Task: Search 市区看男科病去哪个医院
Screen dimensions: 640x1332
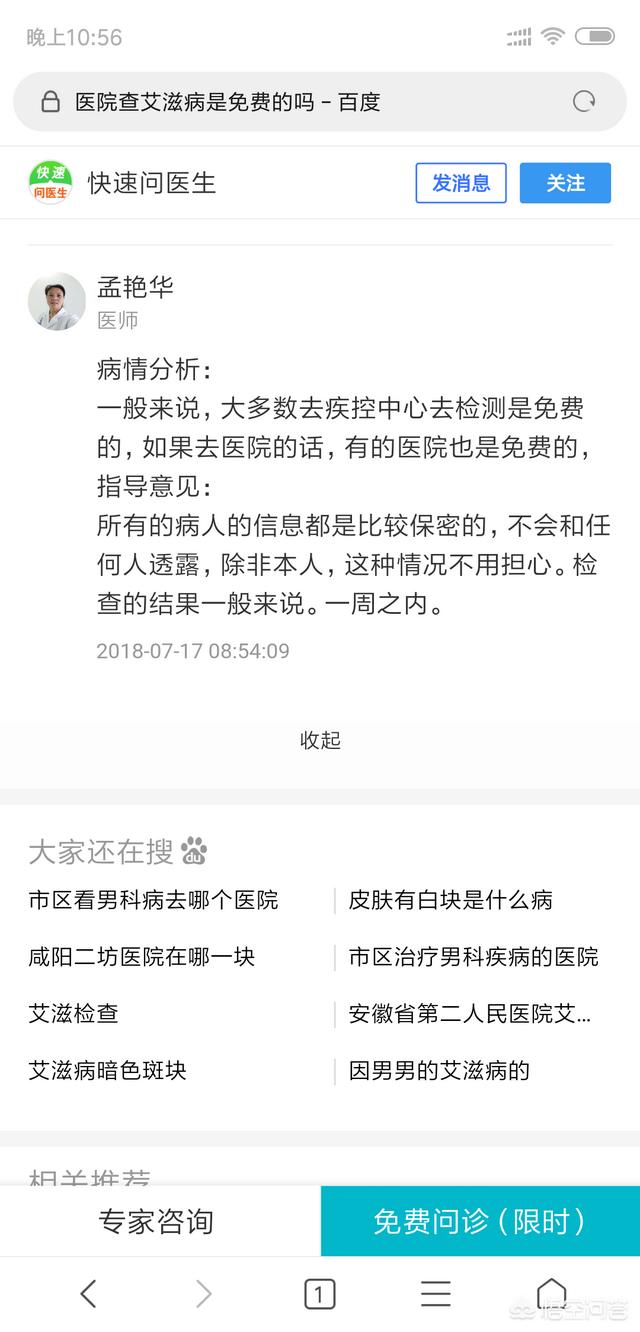Action: point(154,900)
